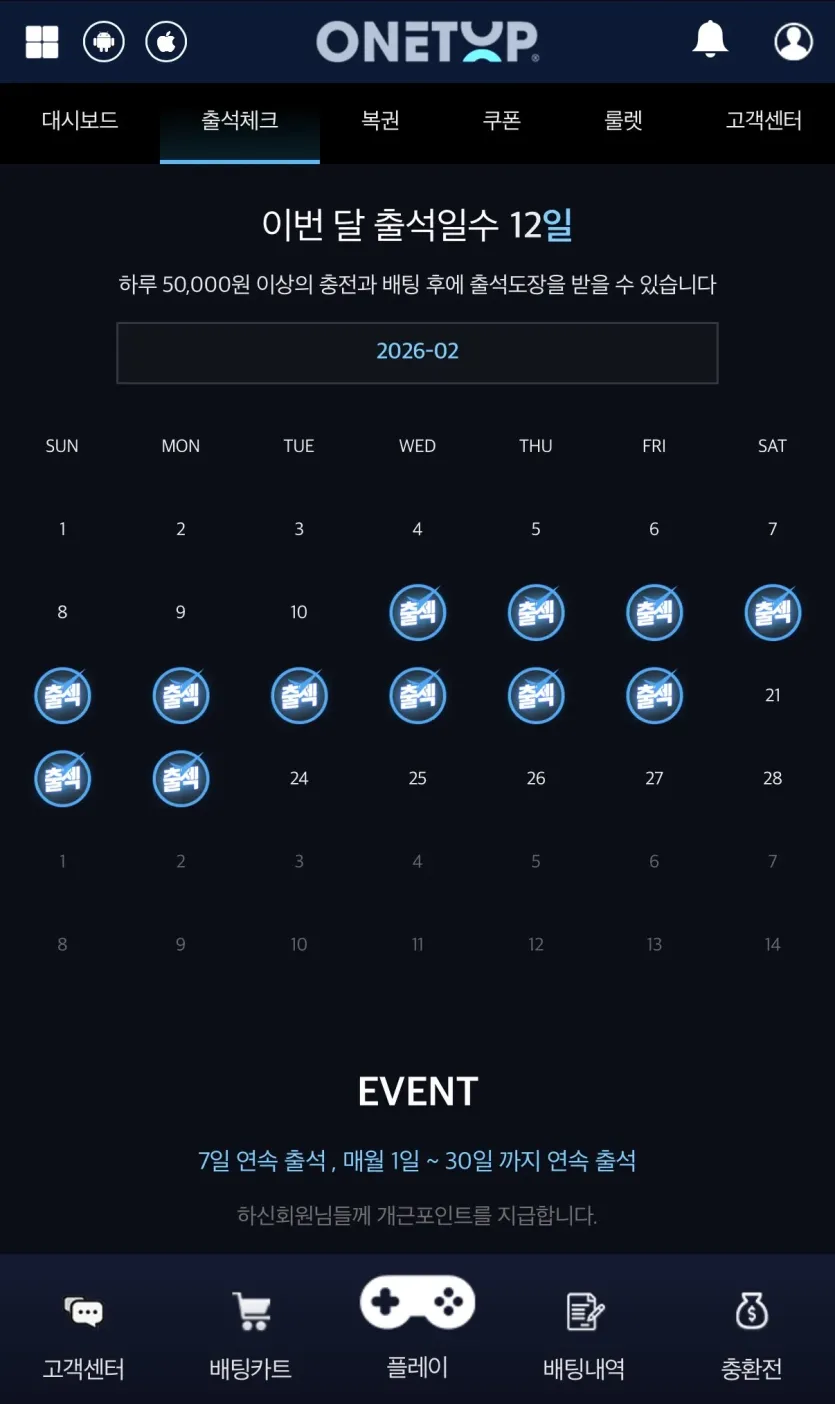Open the notifications bell

(710, 40)
